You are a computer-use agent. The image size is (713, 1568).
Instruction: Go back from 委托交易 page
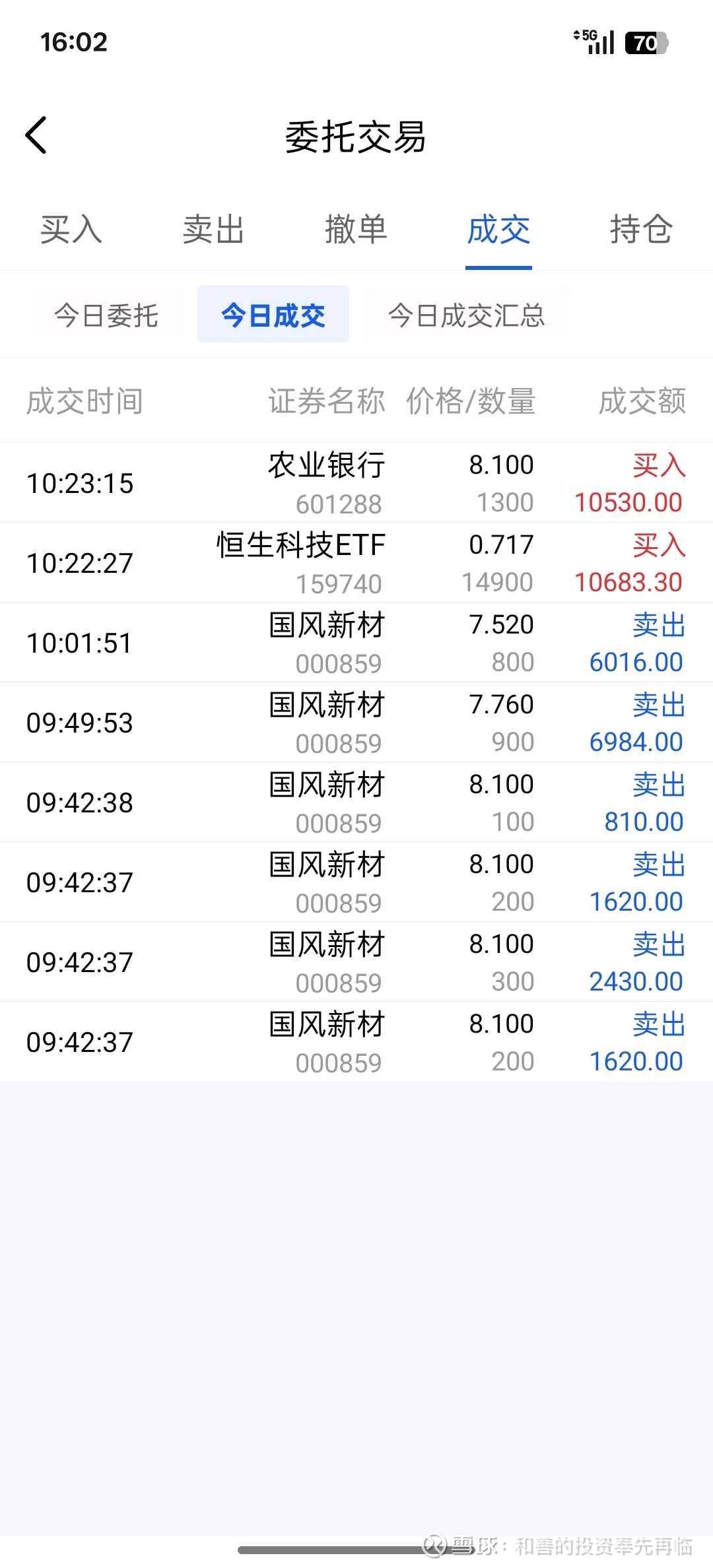pyautogui.click(x=36, y=135)
